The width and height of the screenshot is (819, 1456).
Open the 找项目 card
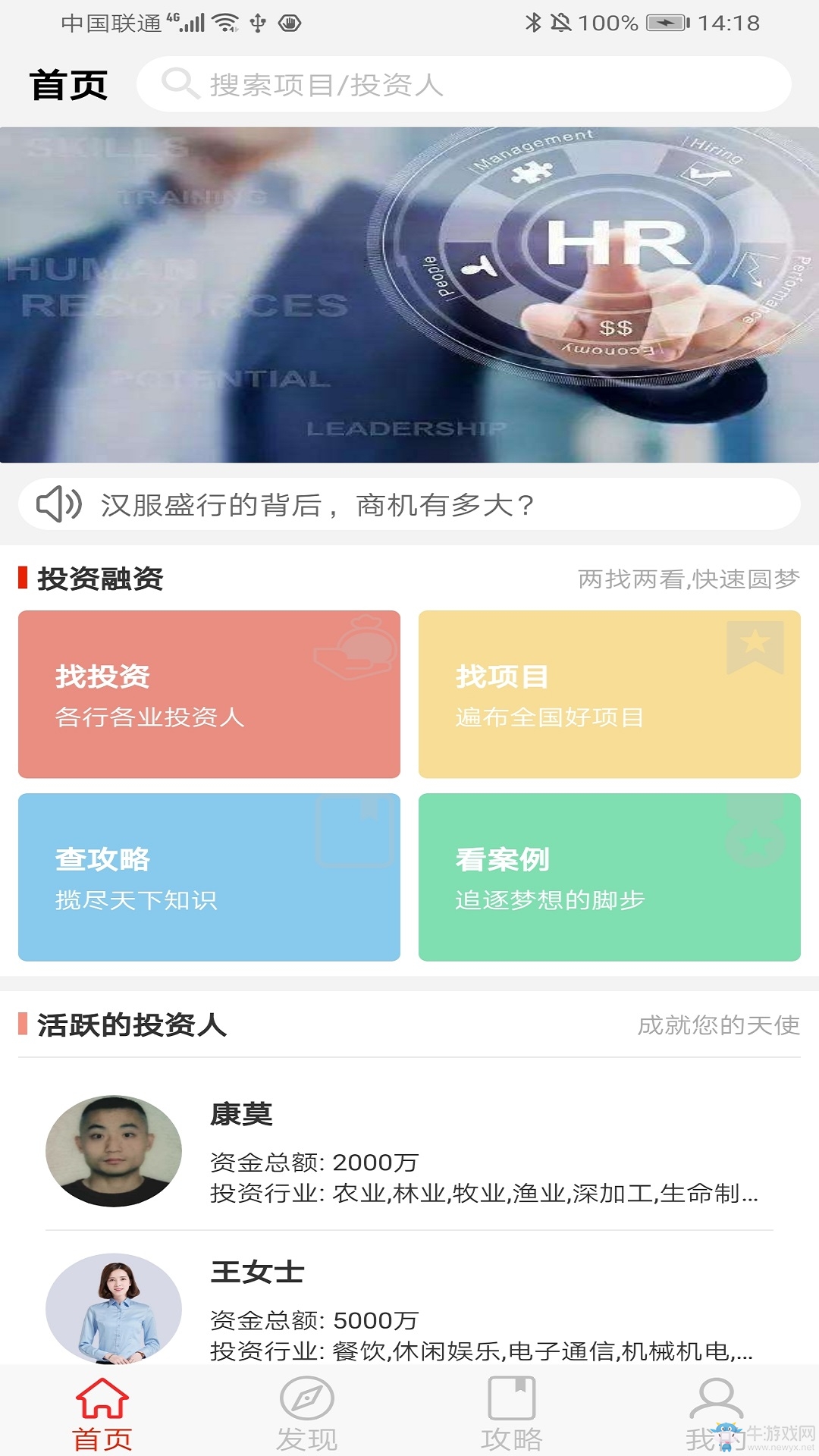tap(609, 694)
